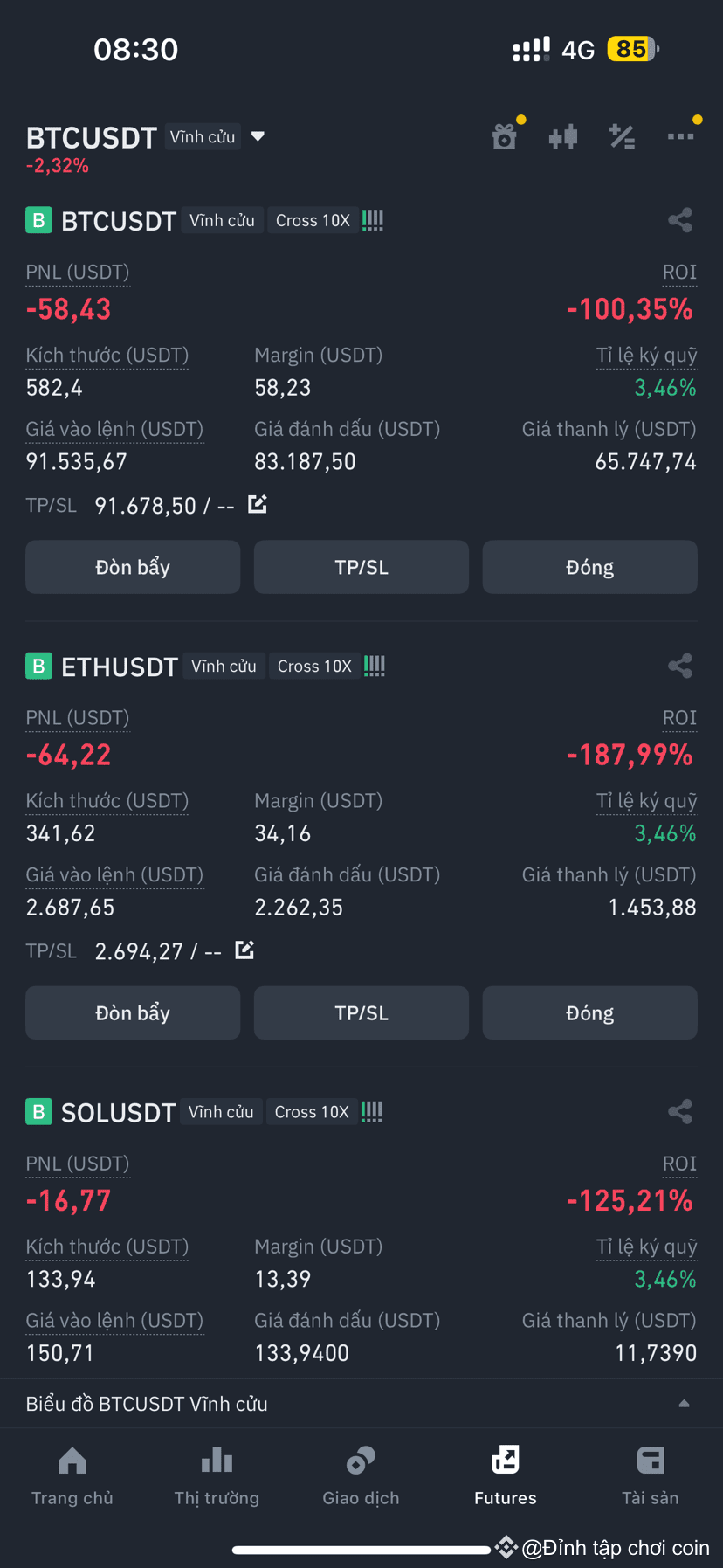Open the more options menu with yellow dot
The image size is (723, 1568).
point(681,136)
